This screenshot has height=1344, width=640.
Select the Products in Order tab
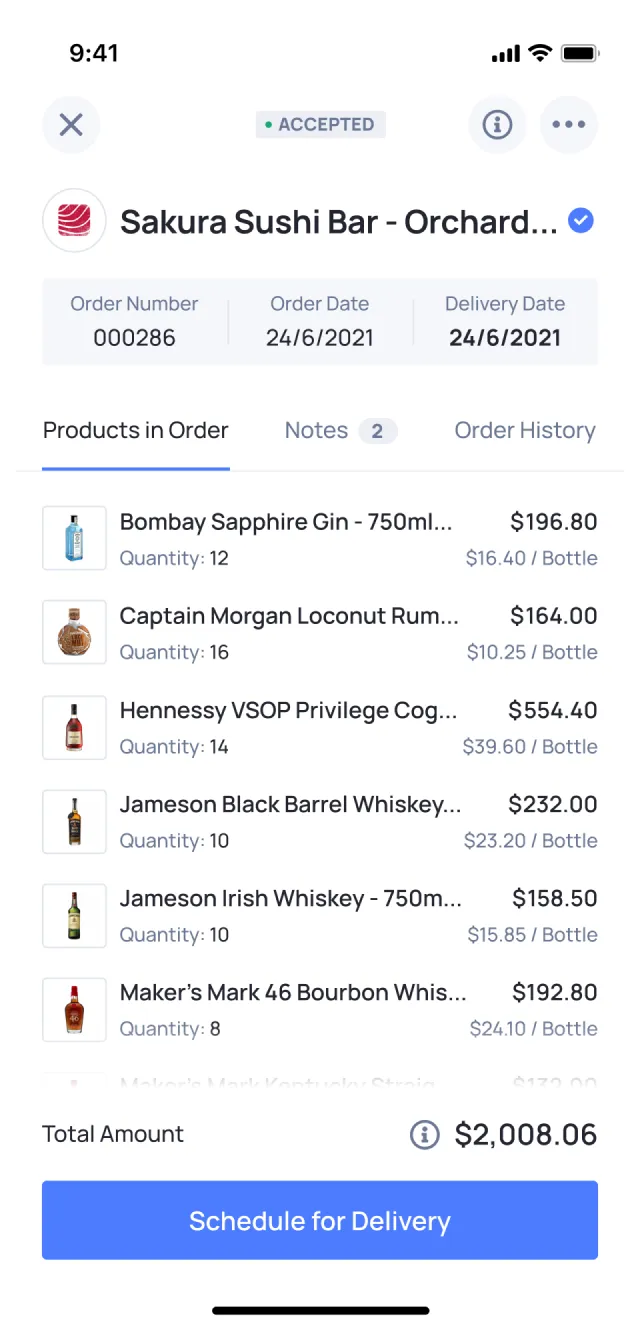coord(136,431)
